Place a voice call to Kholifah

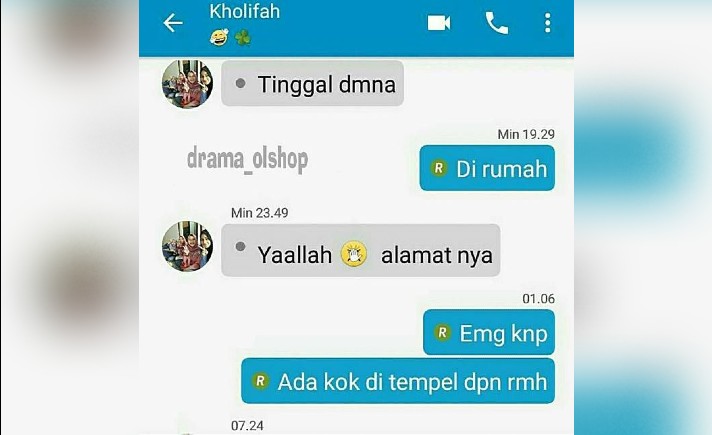496,23
